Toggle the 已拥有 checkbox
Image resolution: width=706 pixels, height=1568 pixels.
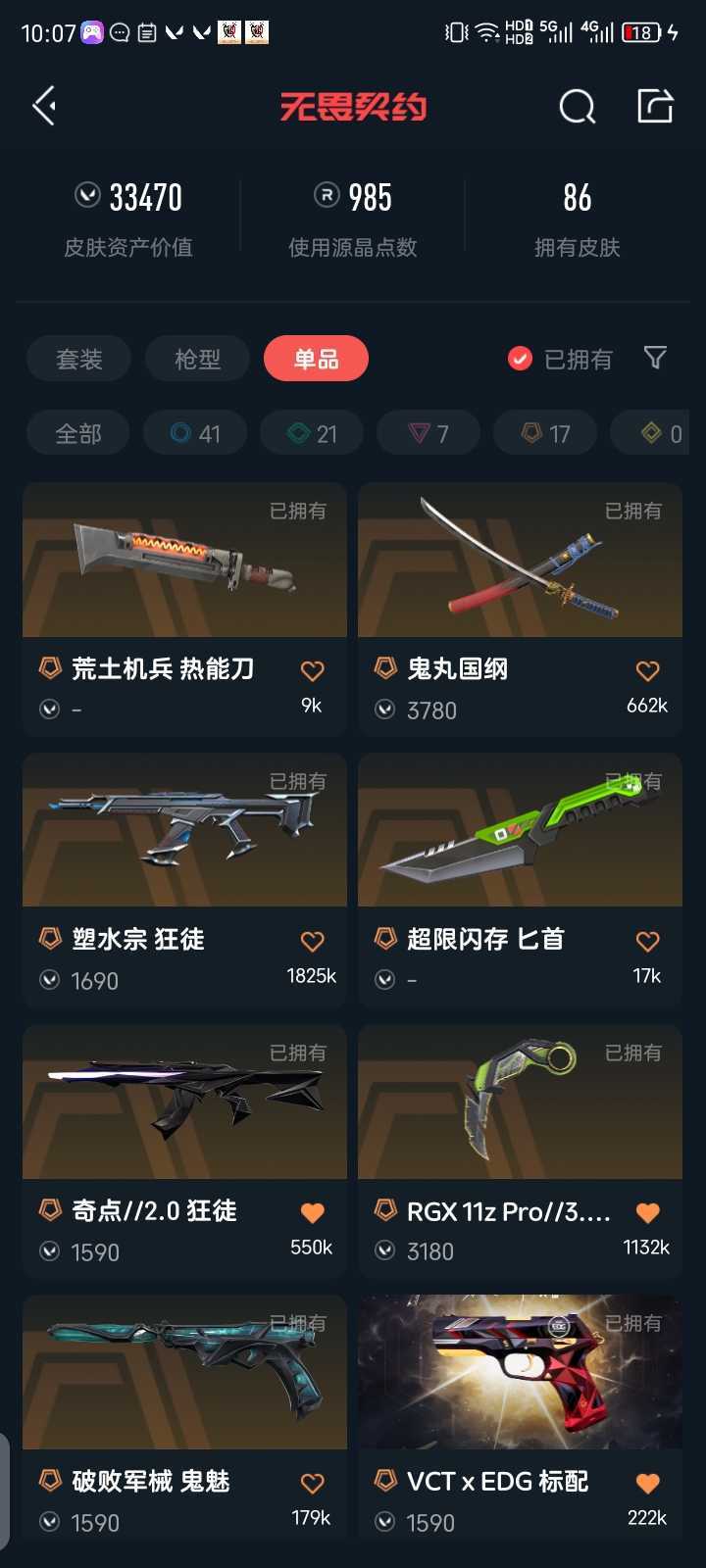pos(520,359)
